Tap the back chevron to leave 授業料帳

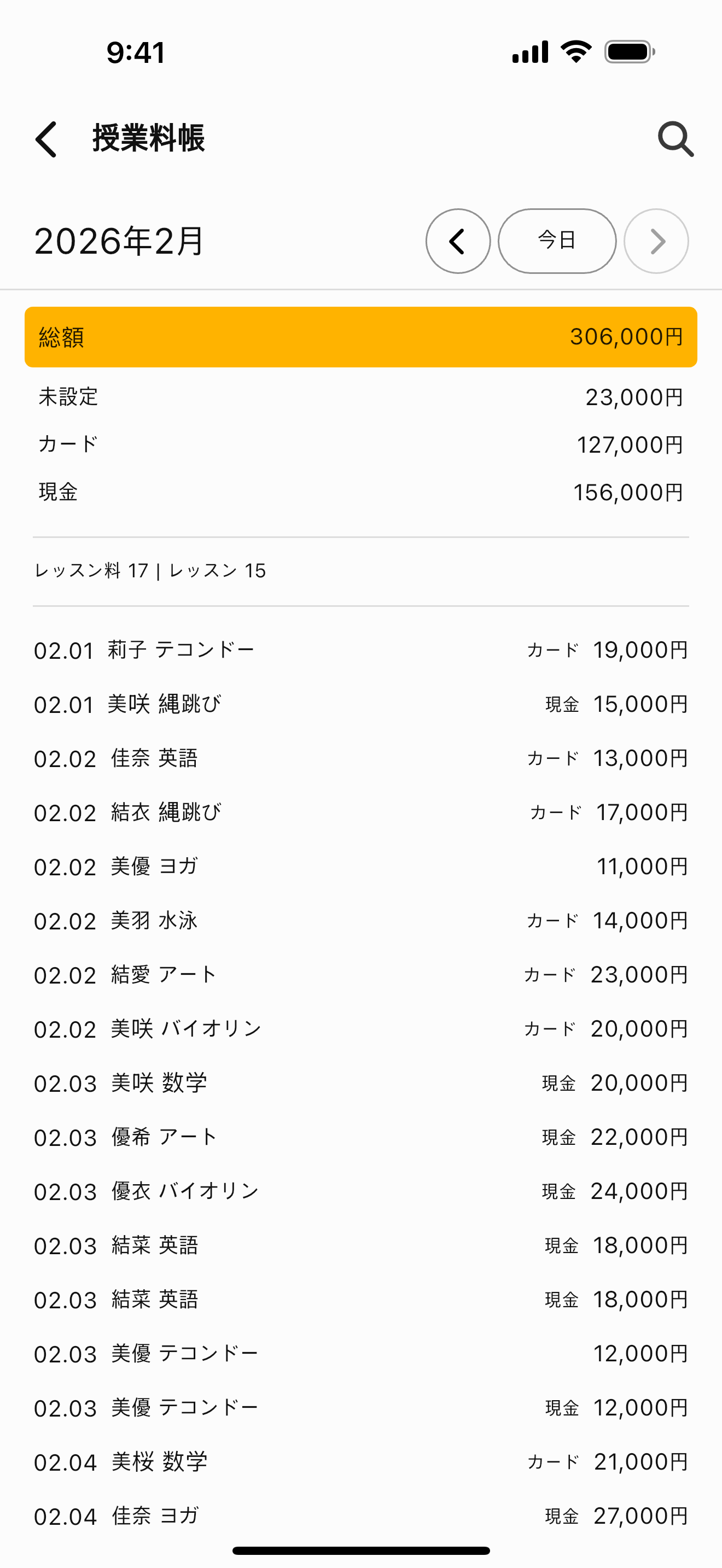(47, 140)
